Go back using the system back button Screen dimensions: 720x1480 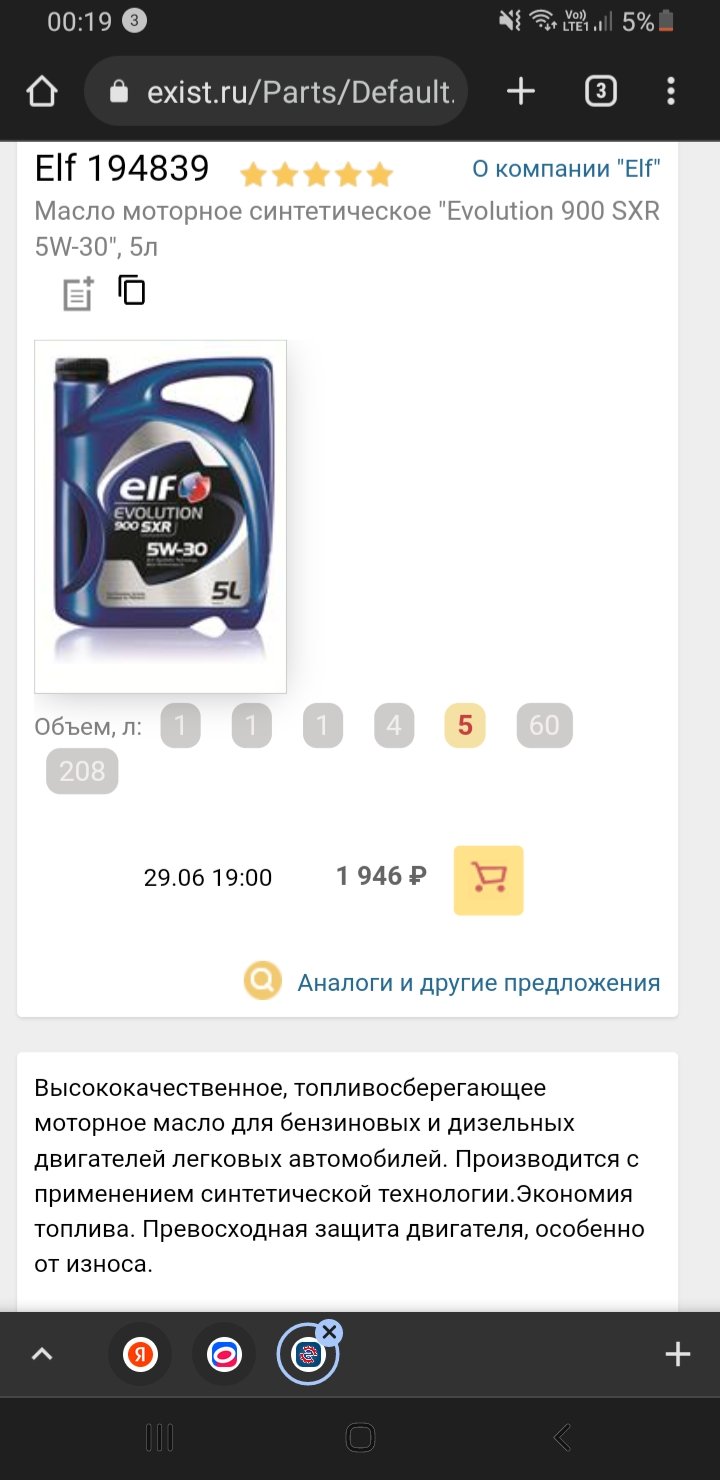click(x=562, y=1438)
